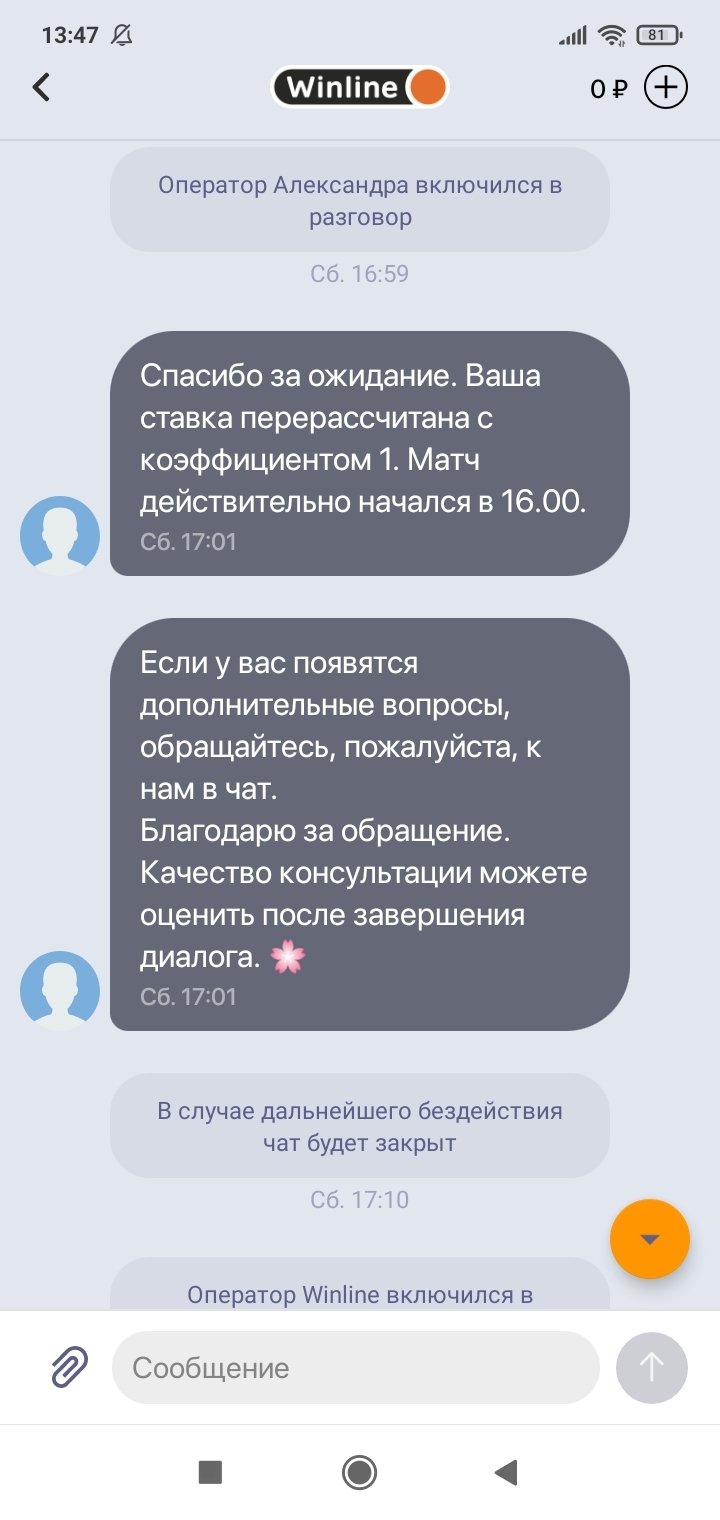This screenshot has height=1520, width=720.
Task: Tap the system back triangle
Action: pos(506,1472)
